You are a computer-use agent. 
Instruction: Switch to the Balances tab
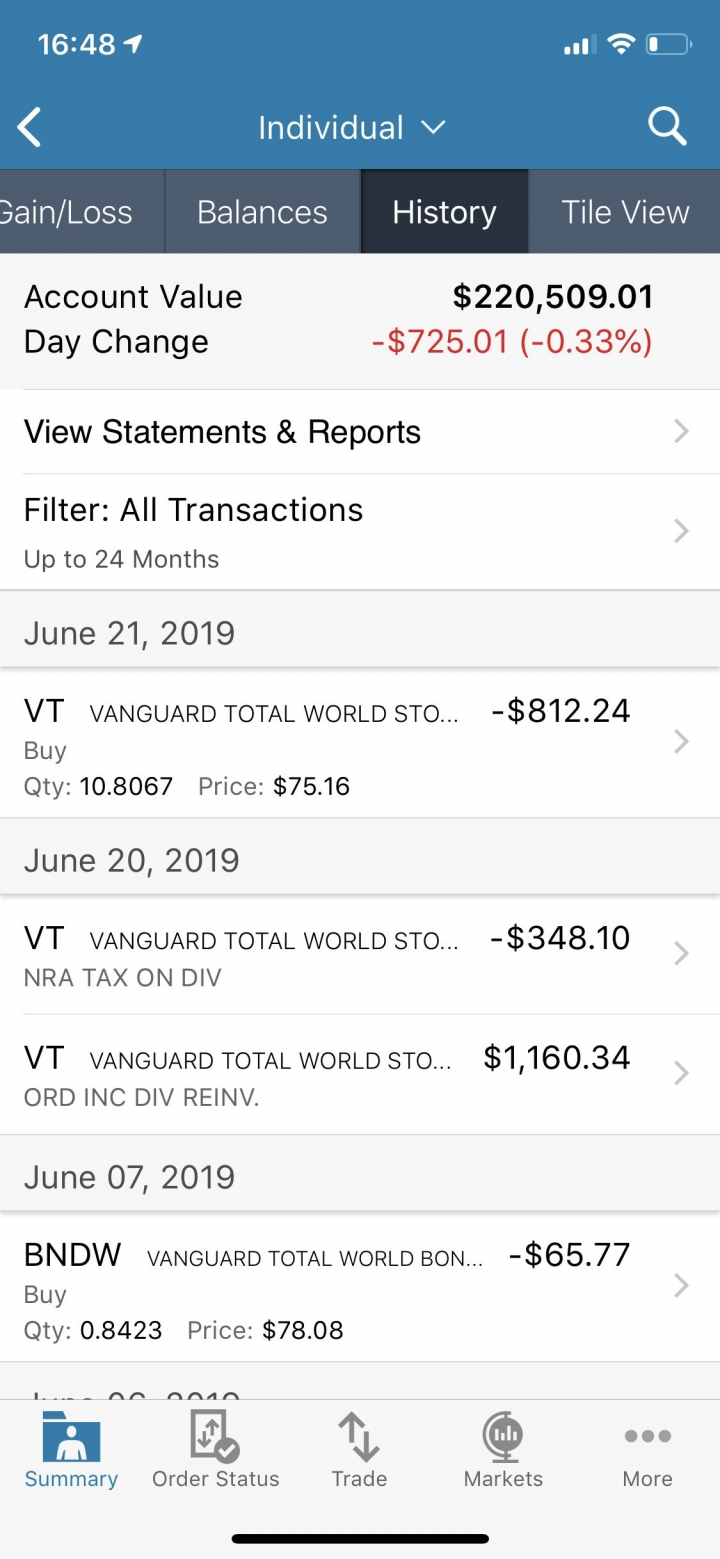pyautogui.click(x=263, y=212)
